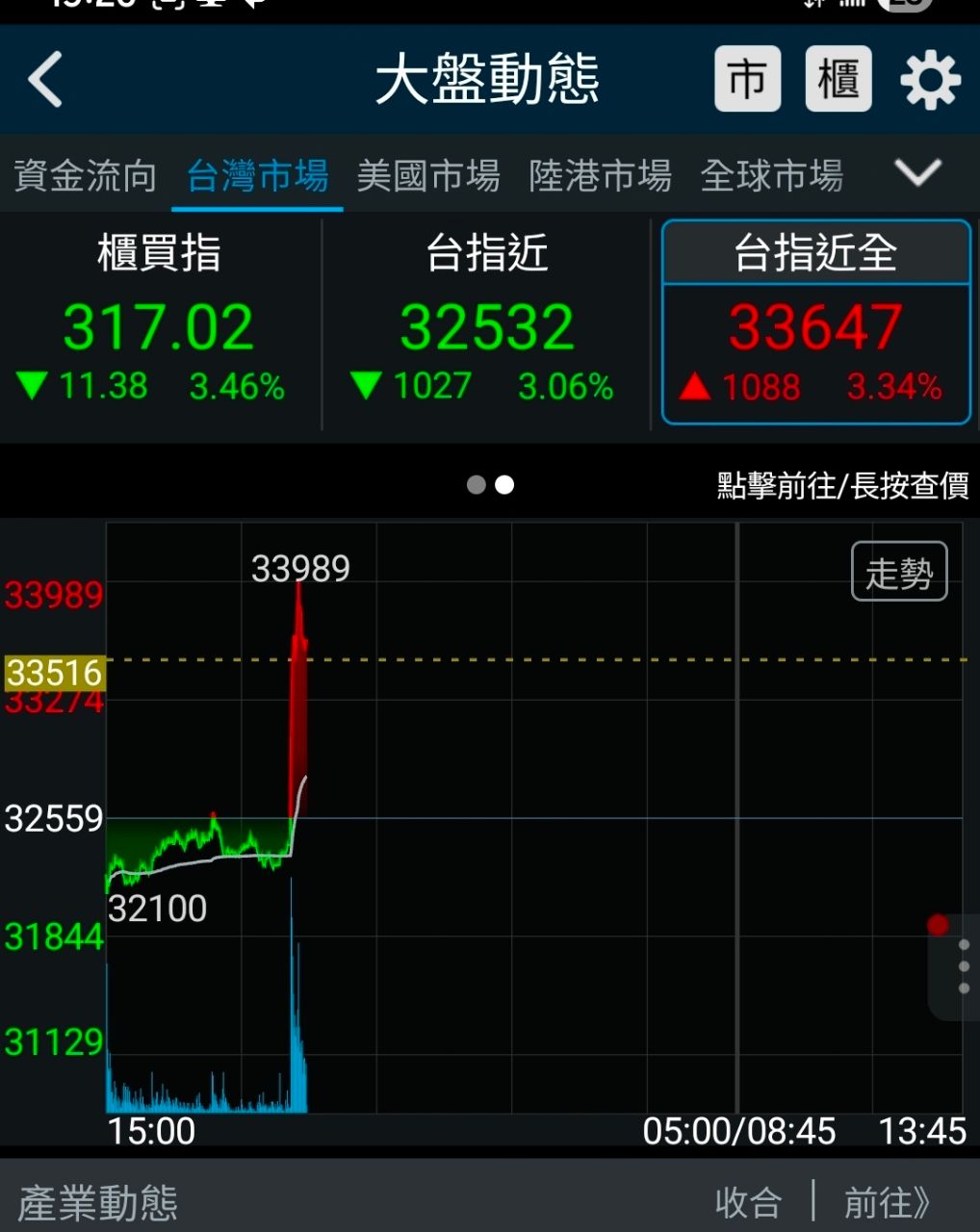980x1232 pixels.
Task: Switch to the 全球市場 tab
Action: click(771, 176)
